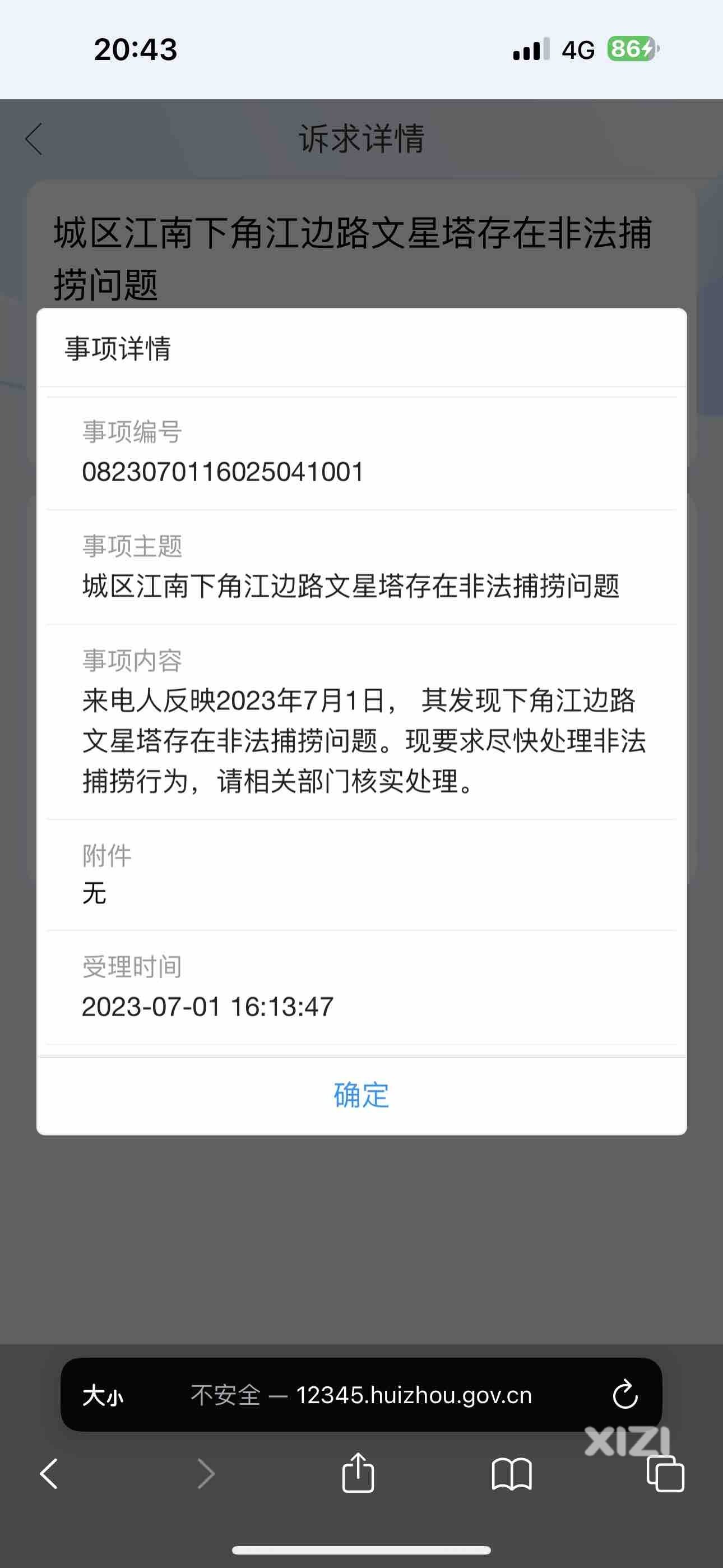Viewport: 723px width, 1568px height.
Task: Navigate back with the Safari back arrow
Action: pyautogui.click(x=49, y=1474)
